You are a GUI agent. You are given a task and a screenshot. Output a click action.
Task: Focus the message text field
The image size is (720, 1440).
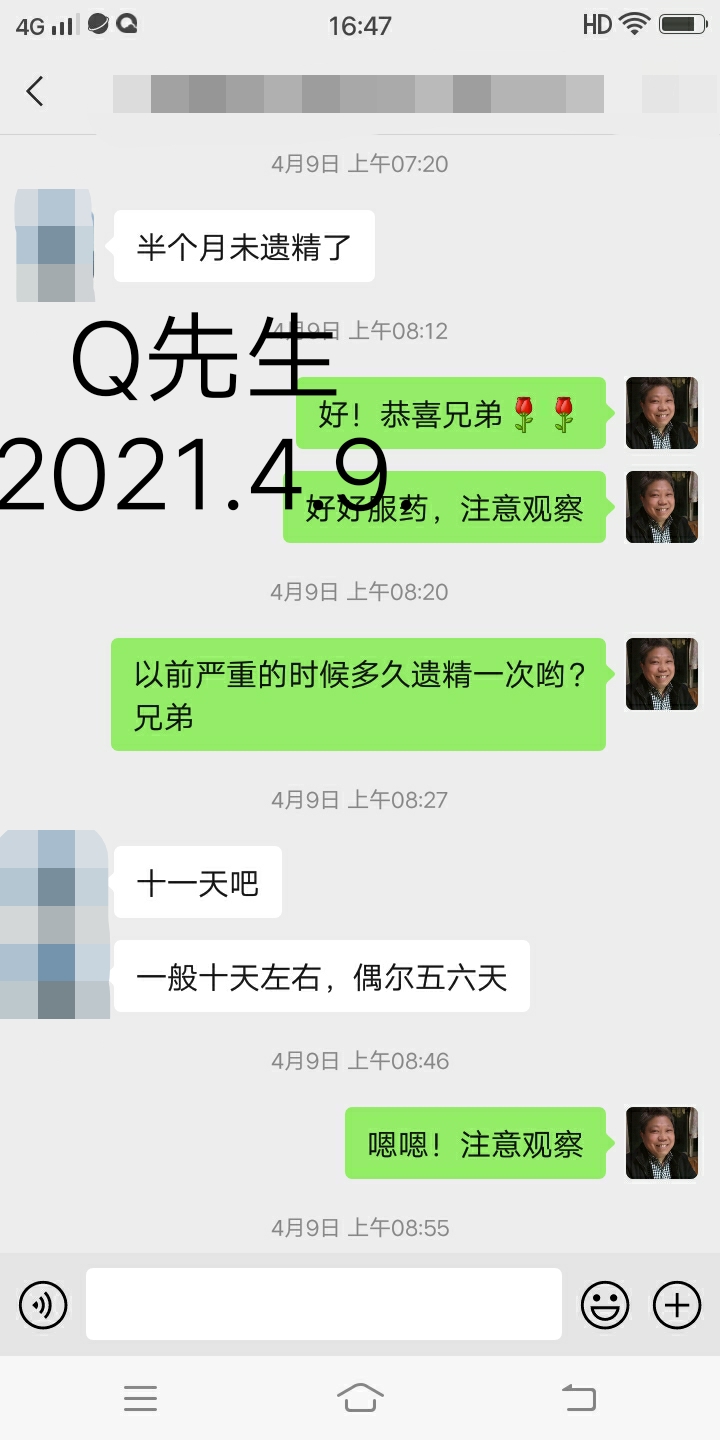tap(323, 1304)
